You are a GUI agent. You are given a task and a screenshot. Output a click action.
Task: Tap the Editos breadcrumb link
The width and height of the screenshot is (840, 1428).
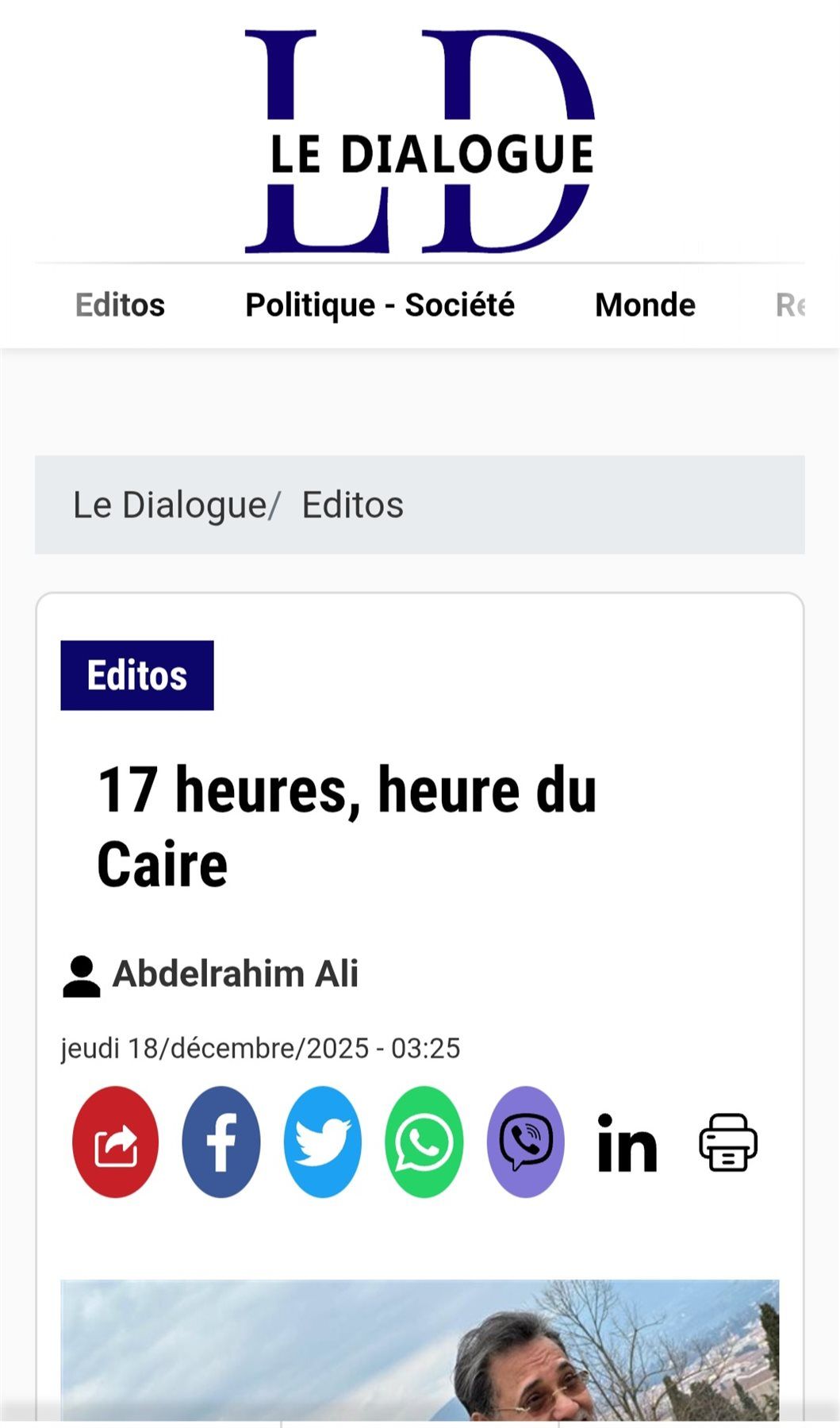coord(352,505)
